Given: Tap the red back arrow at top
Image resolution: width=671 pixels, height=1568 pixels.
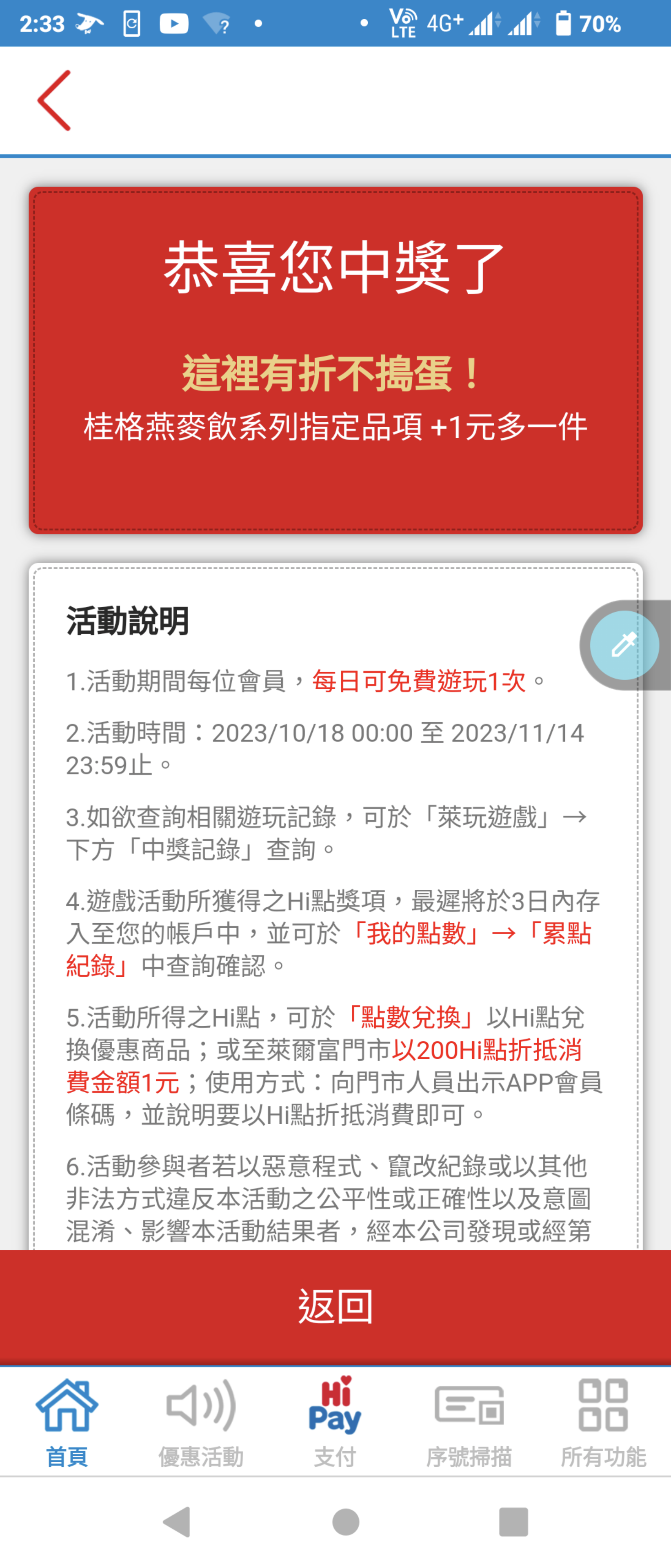Looking at the screenshot, I should [55, 100].
